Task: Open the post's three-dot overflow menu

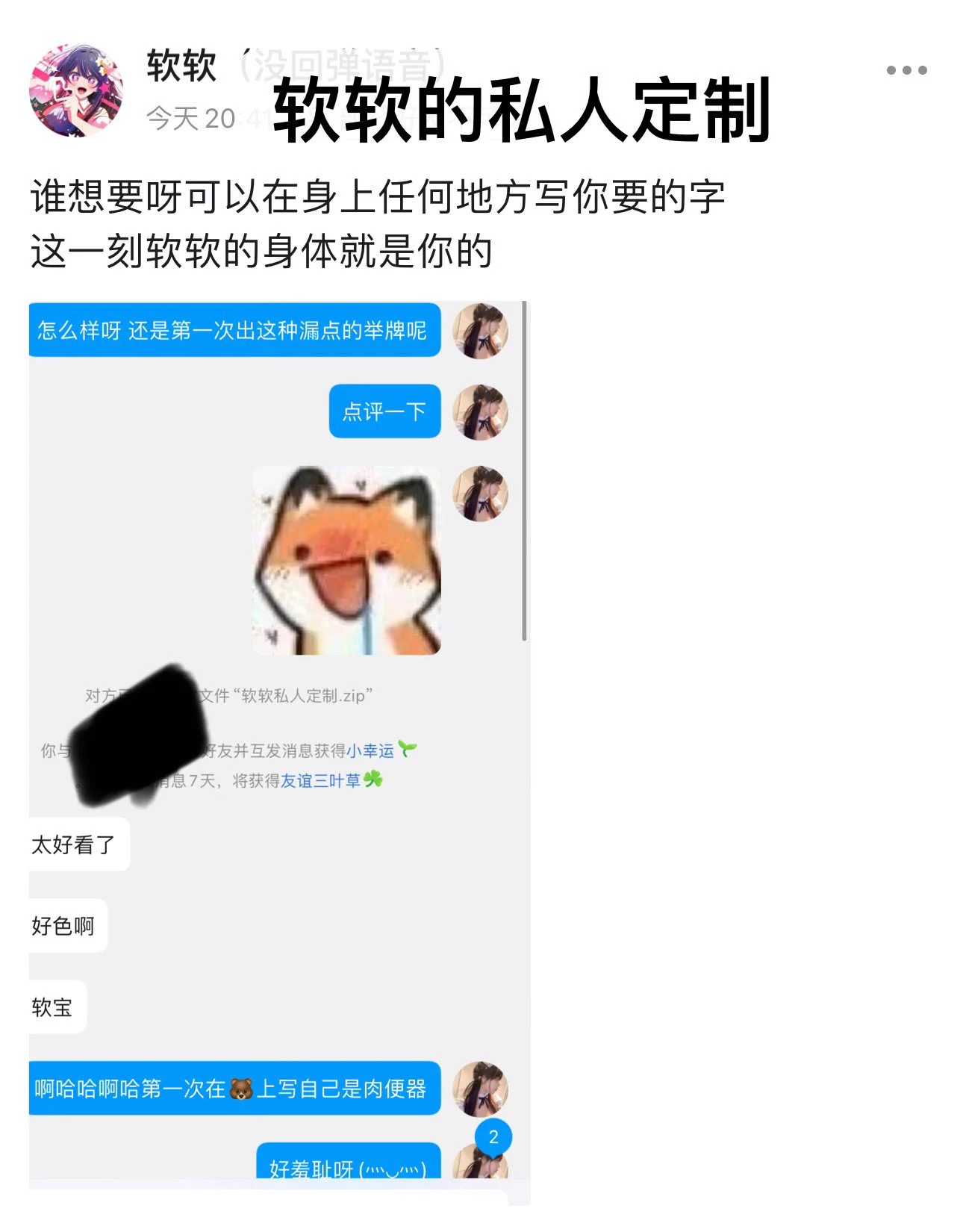Action: 906,70
